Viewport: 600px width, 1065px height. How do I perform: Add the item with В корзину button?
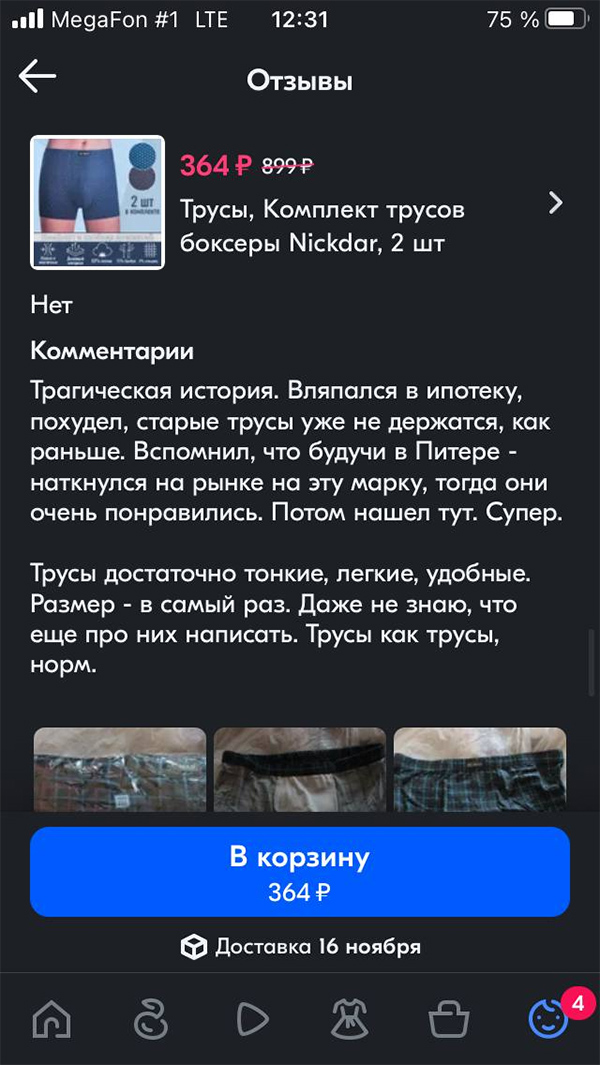point(300,871)
